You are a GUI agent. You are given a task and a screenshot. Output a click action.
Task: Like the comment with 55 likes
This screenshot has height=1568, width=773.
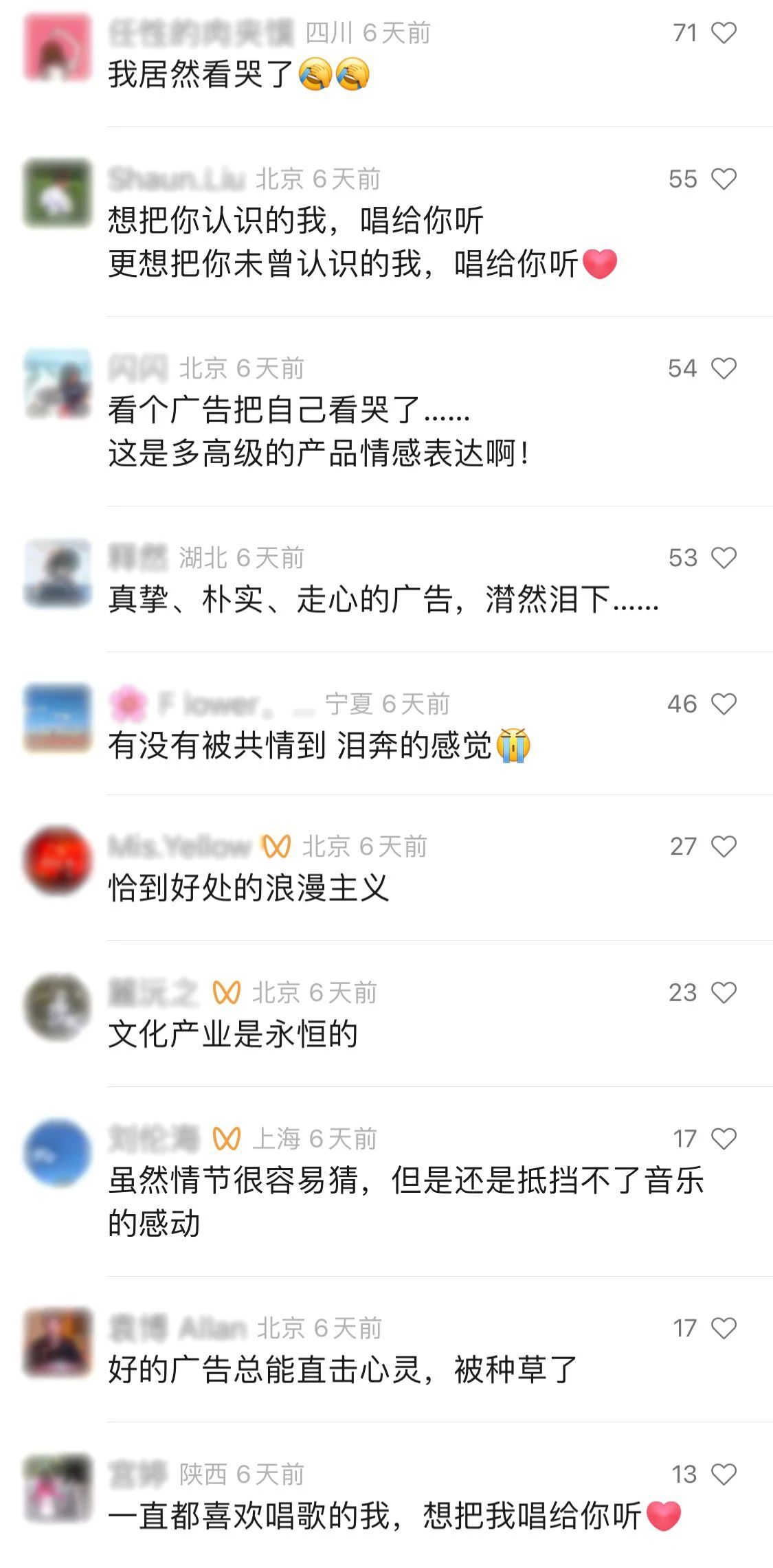point(724,179)
